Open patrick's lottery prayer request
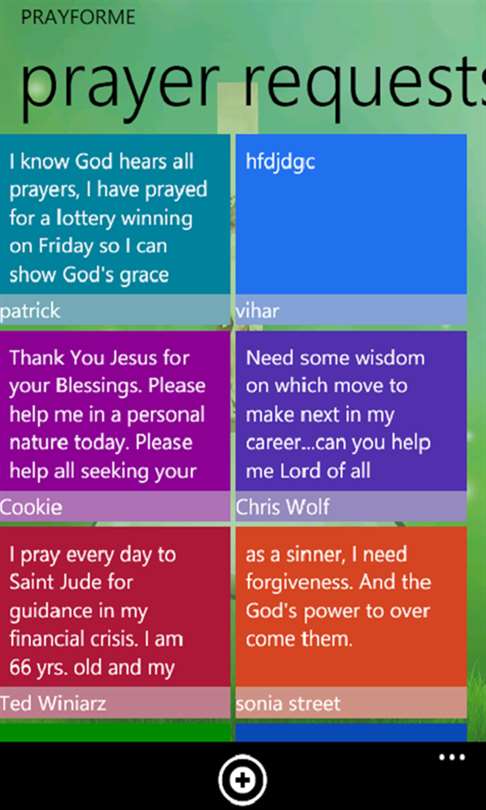The height and width of the screenshot is (810, 486). 115,229
